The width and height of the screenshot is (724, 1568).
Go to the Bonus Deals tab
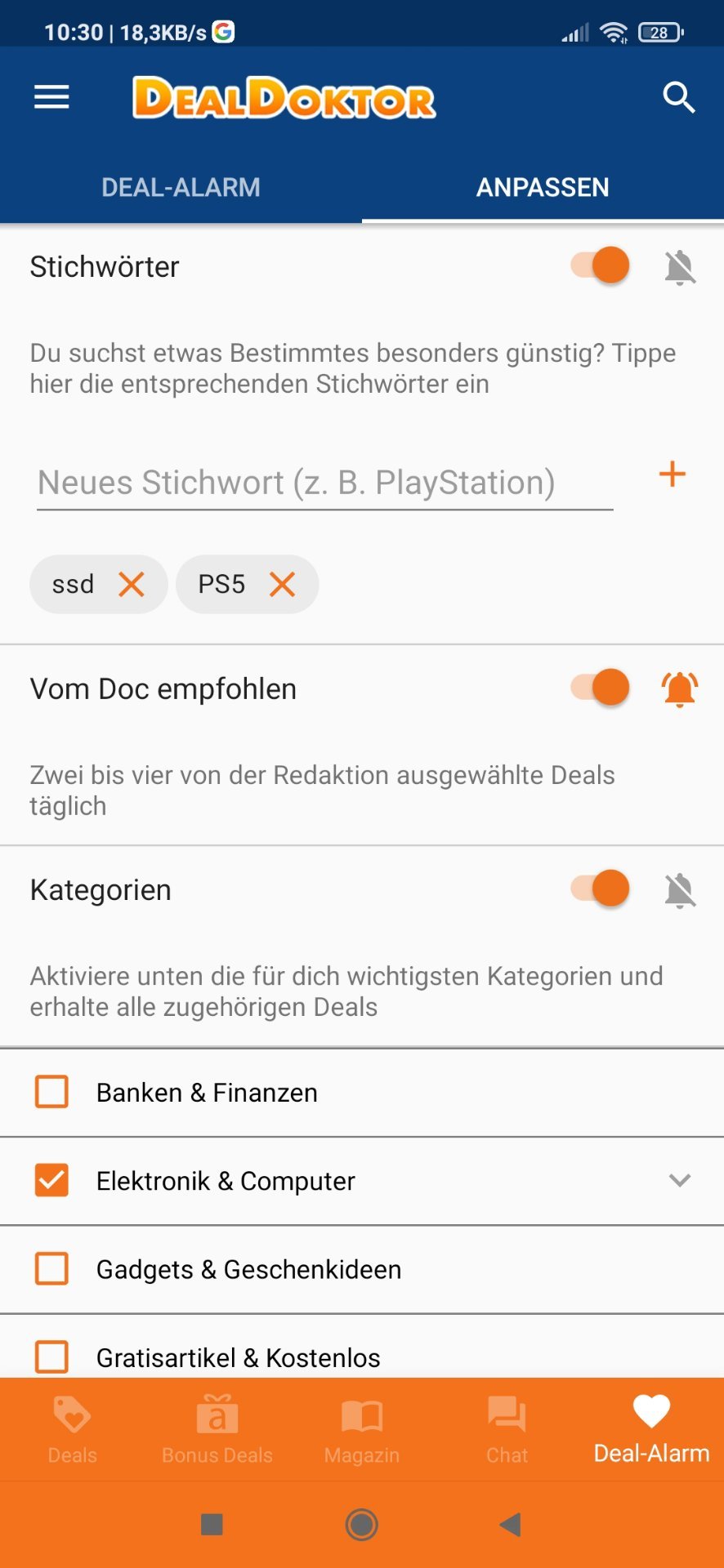click(217, 1429)
